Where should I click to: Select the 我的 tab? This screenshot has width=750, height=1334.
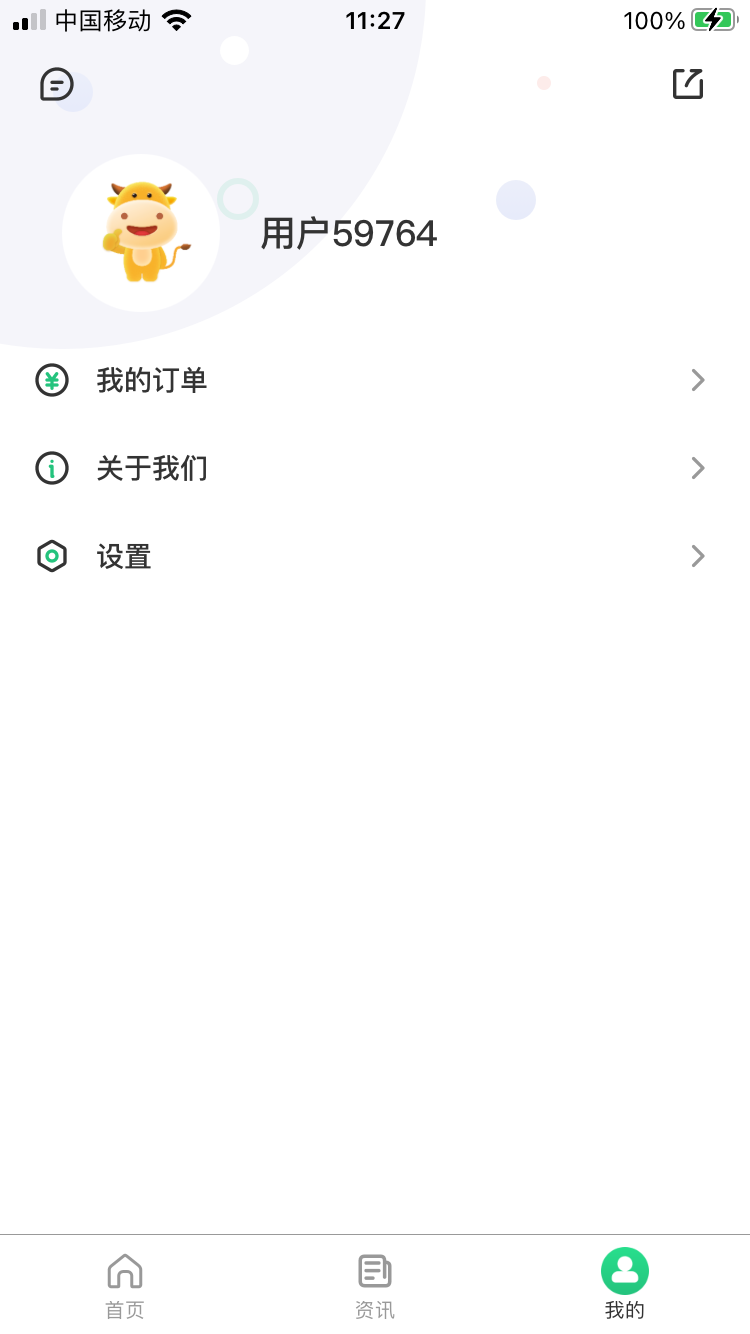(x=625, y=1286)
